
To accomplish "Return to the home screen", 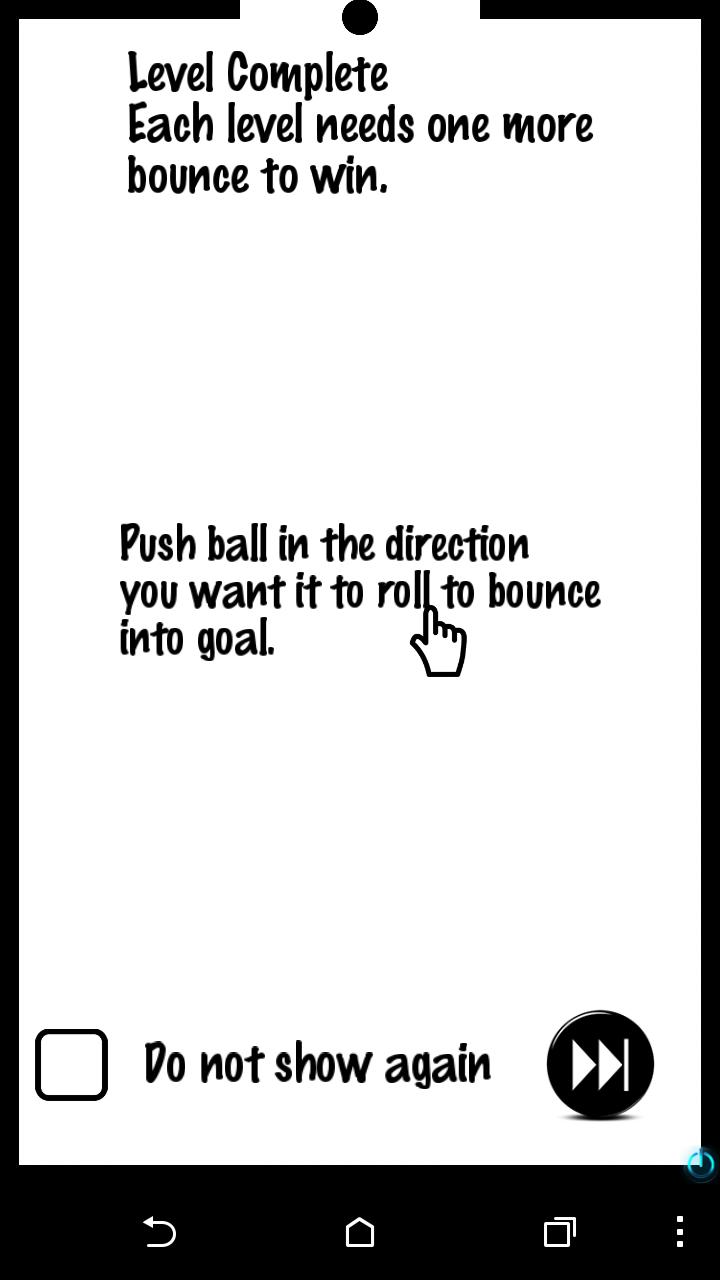I will (360, 1232).
